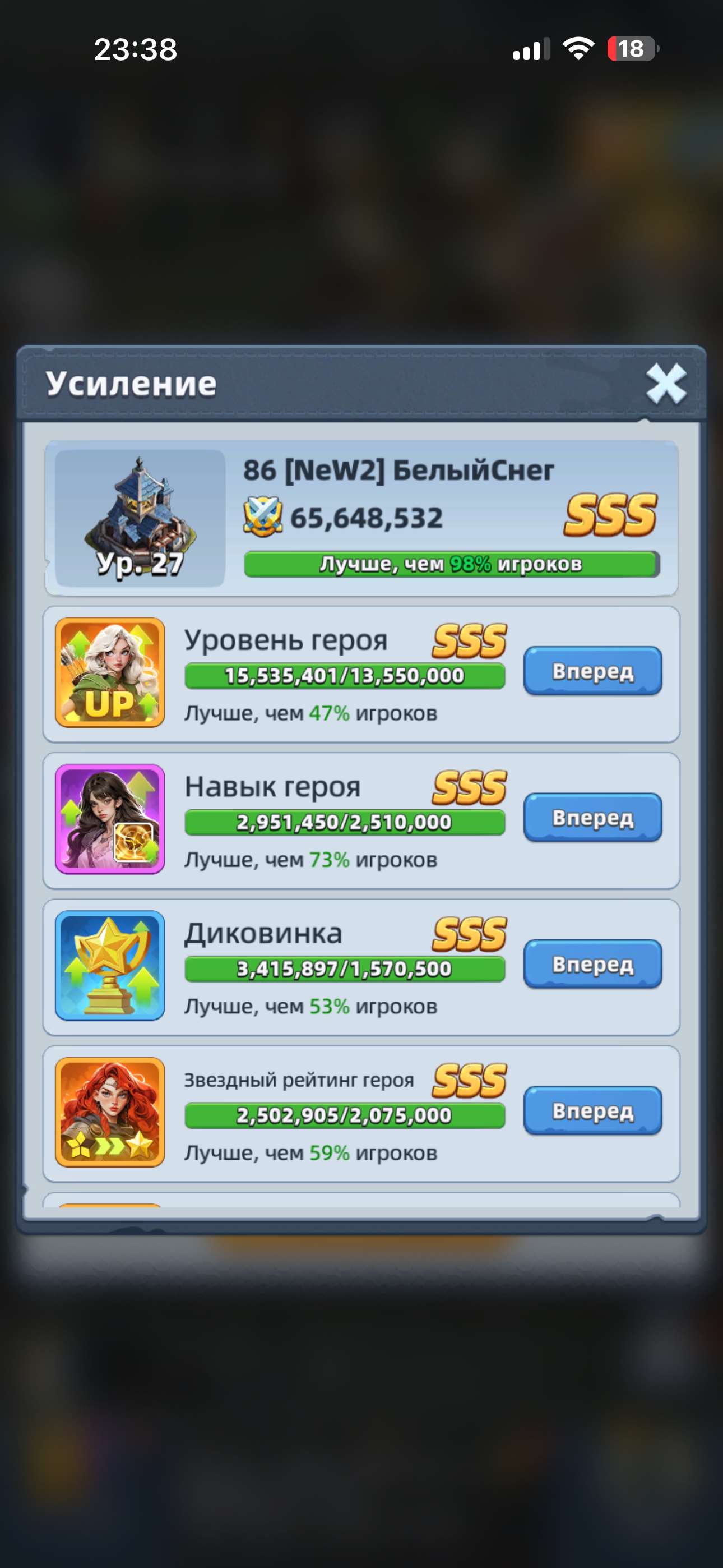
Task: Tap Вперед next to Диковинка
Action: tap(593, 964)
